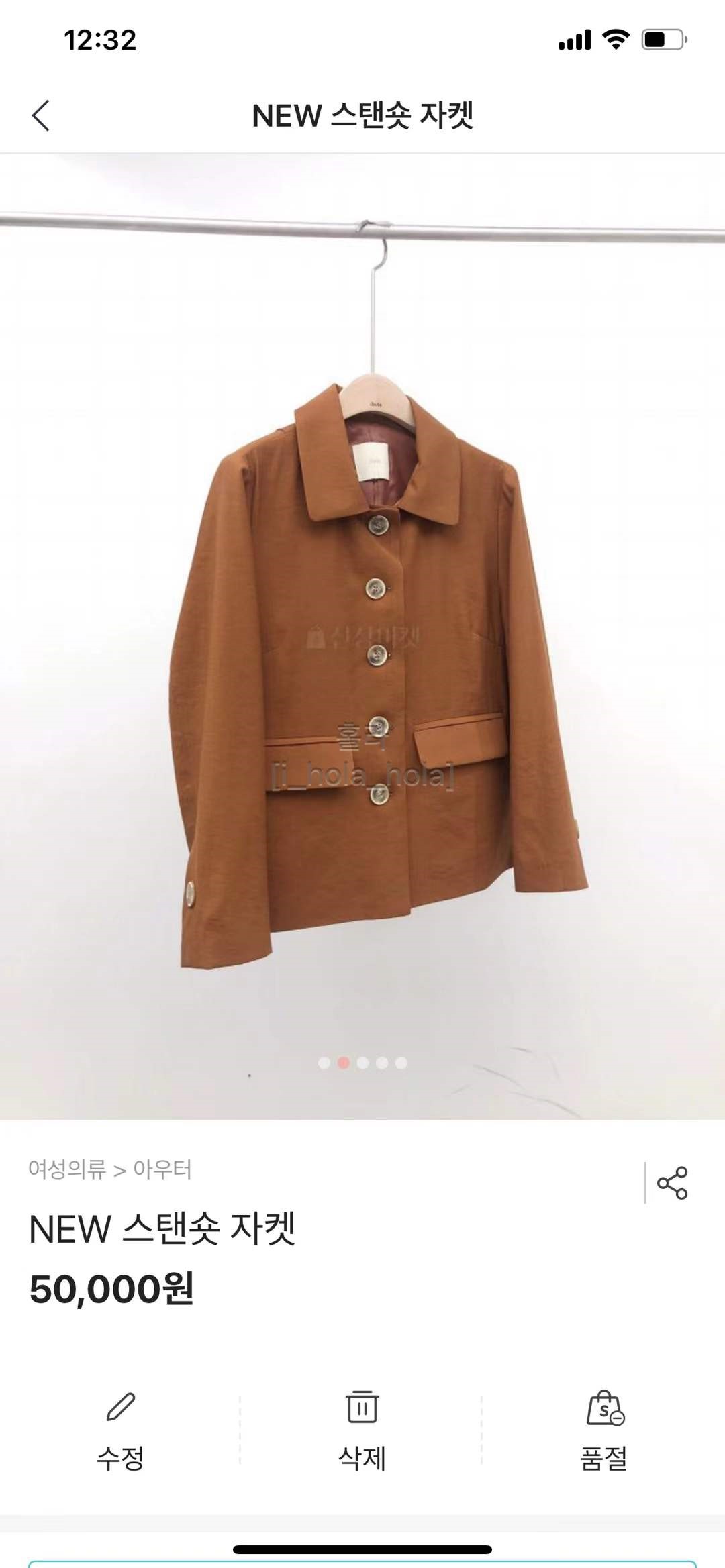Tap 수정 to edit the listing
This screenshot has width=725, height=1568.
[121, 1430]
